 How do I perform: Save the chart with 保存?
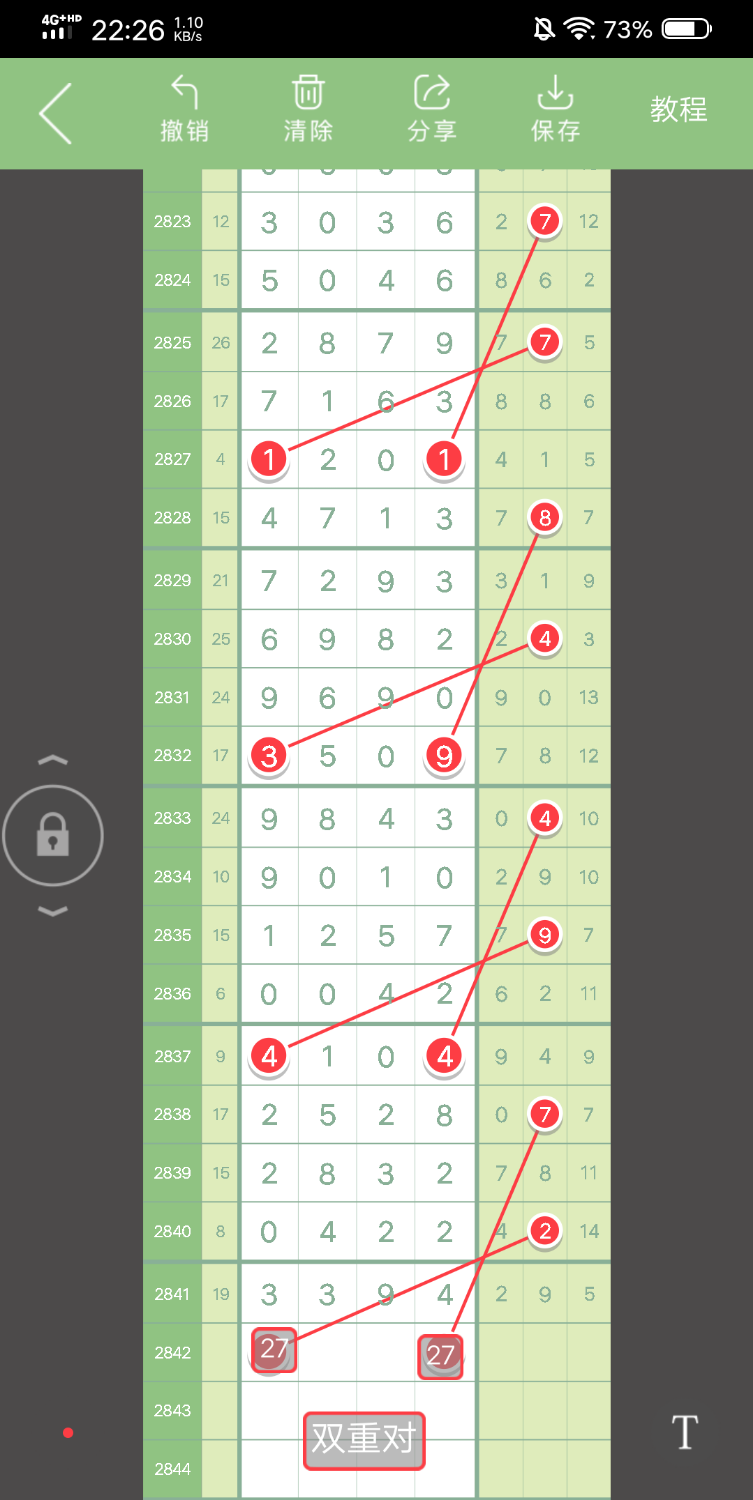(x=555, y=109)
